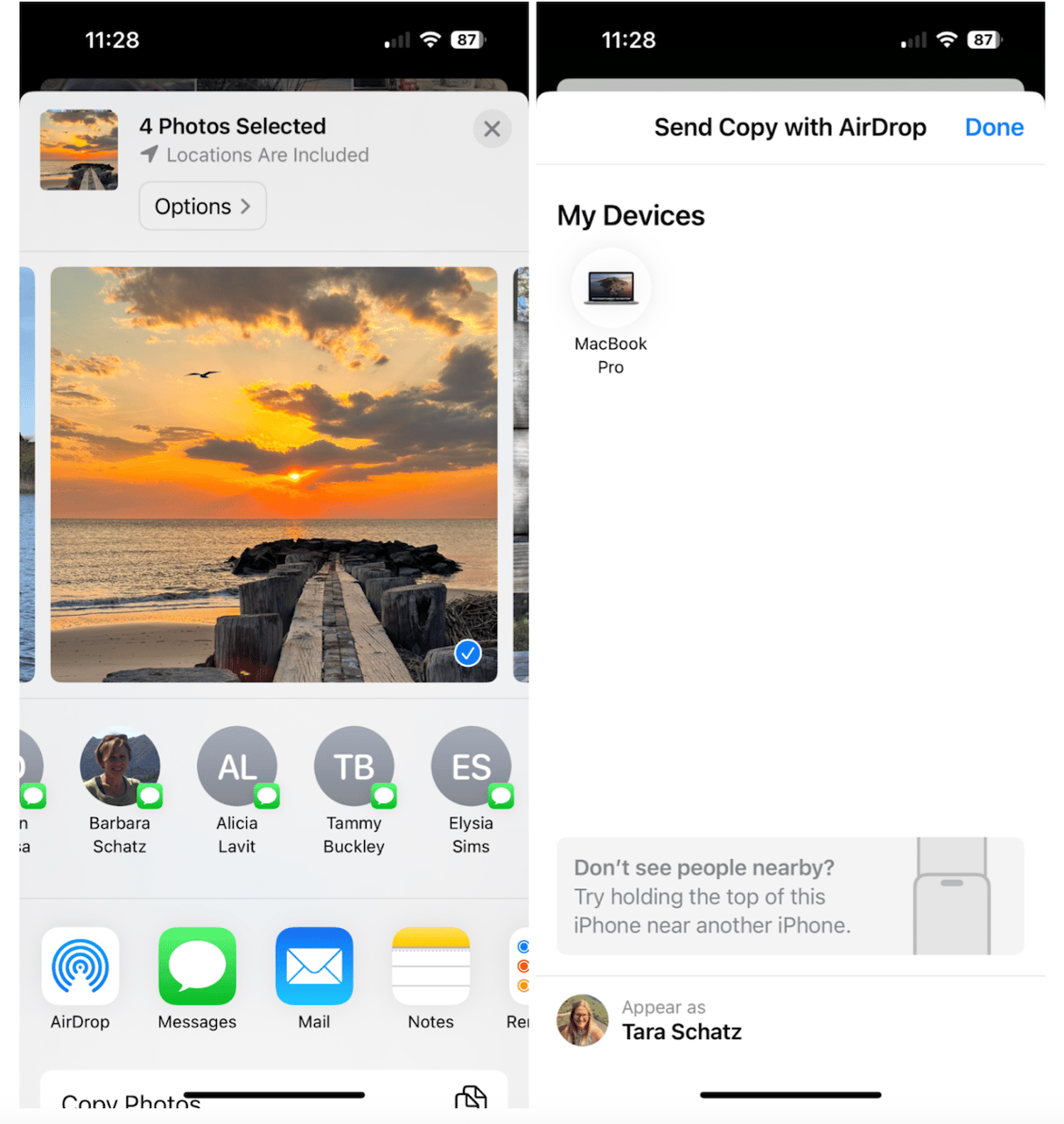Screen dimensions: 1064x1124
Task: AirDrop to MacBook Pro
Action: [x=611, y=289]
